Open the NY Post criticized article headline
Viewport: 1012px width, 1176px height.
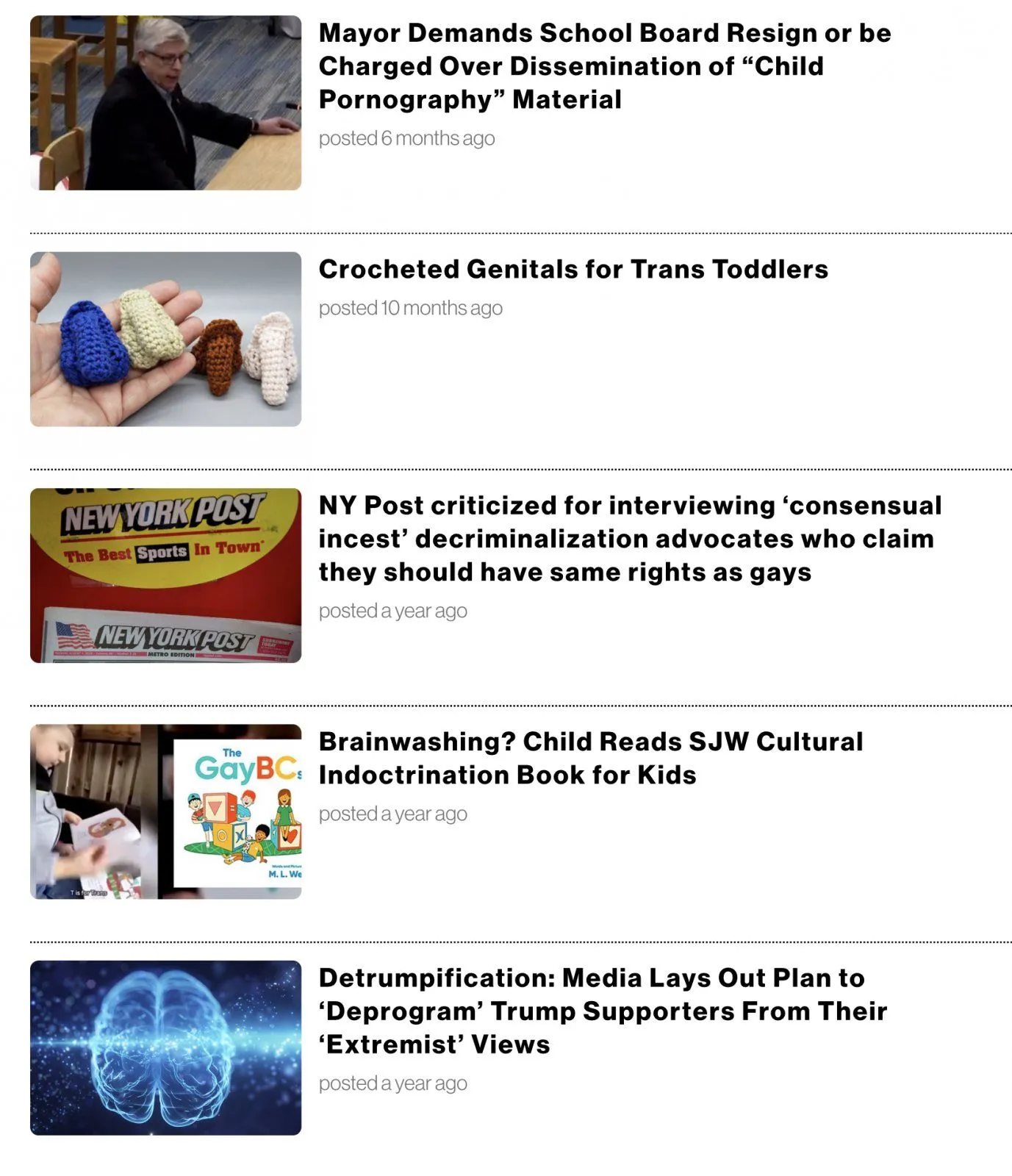click(x=629, y=538)
